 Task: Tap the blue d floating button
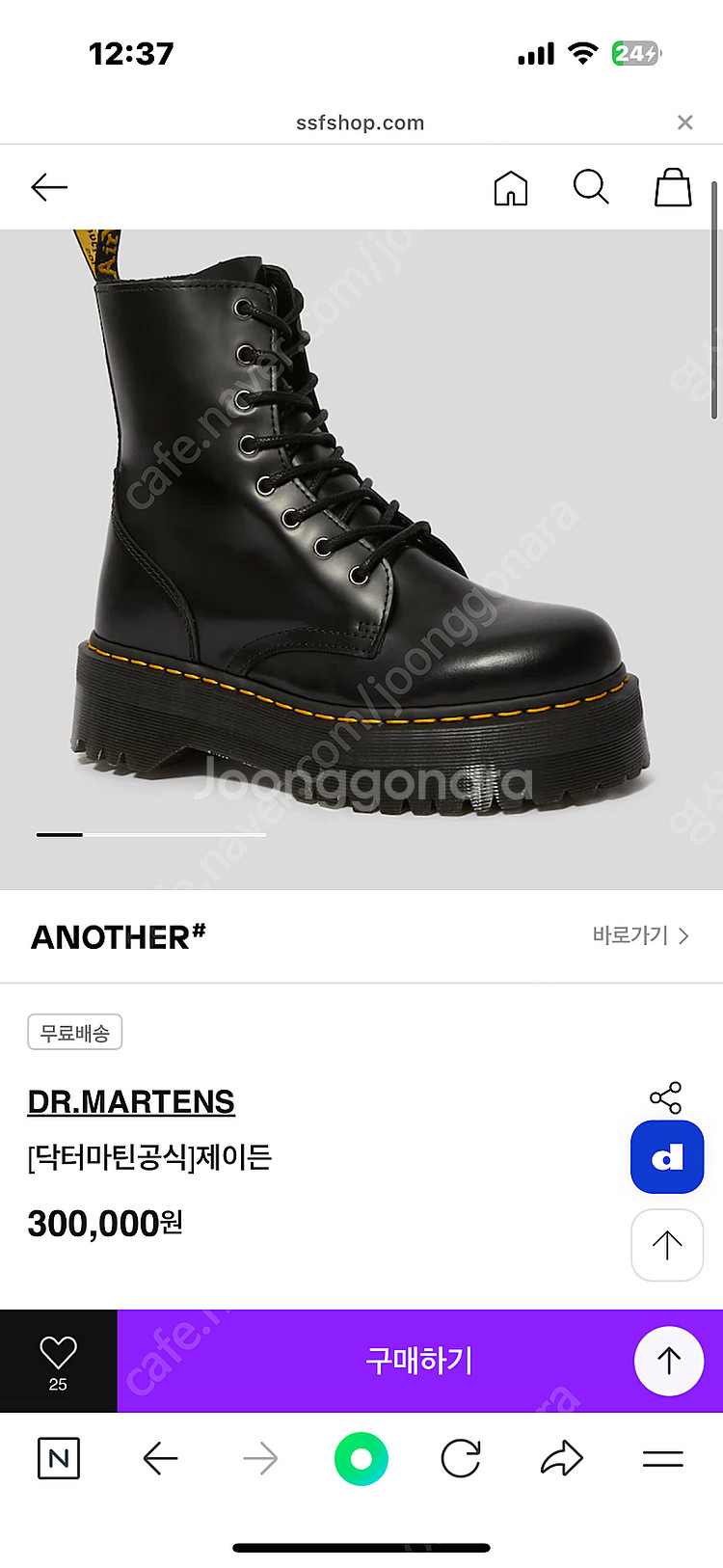click(667, 1156)
